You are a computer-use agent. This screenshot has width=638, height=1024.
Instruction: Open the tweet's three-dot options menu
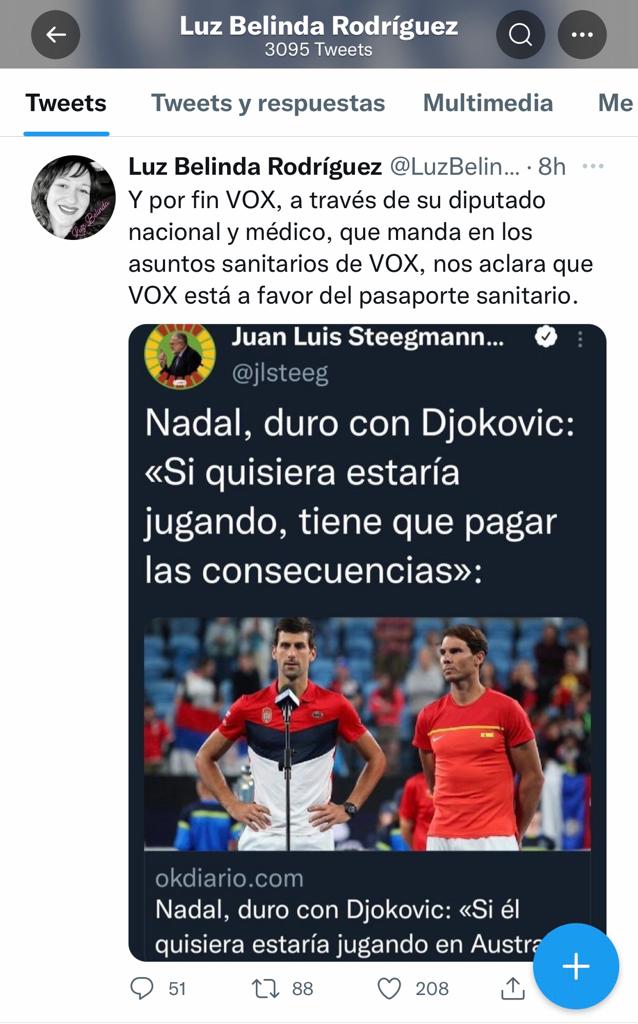tap(593, 166)
